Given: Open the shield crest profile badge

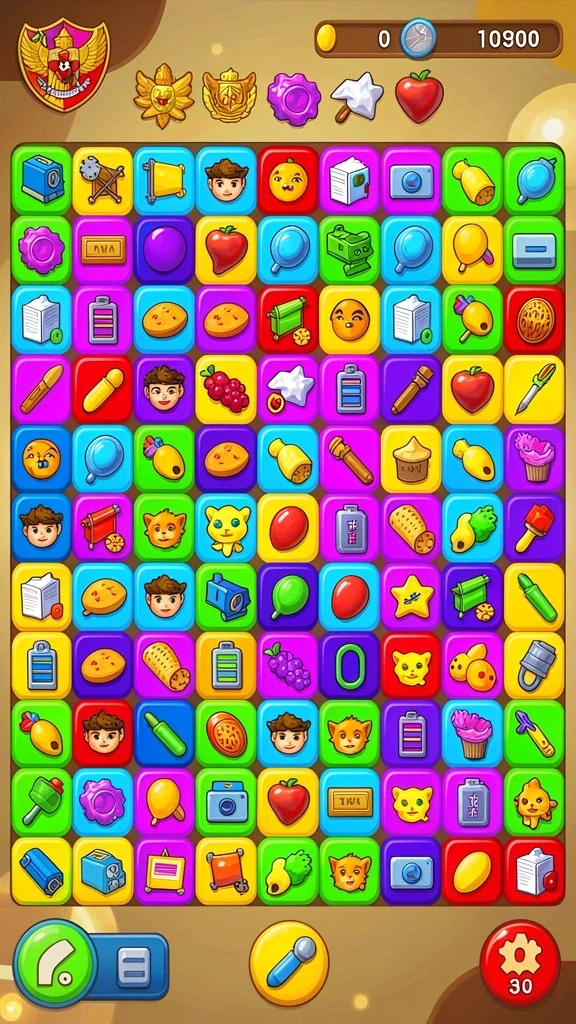Looking at the screenshot, I should click(x=63, y=64).
